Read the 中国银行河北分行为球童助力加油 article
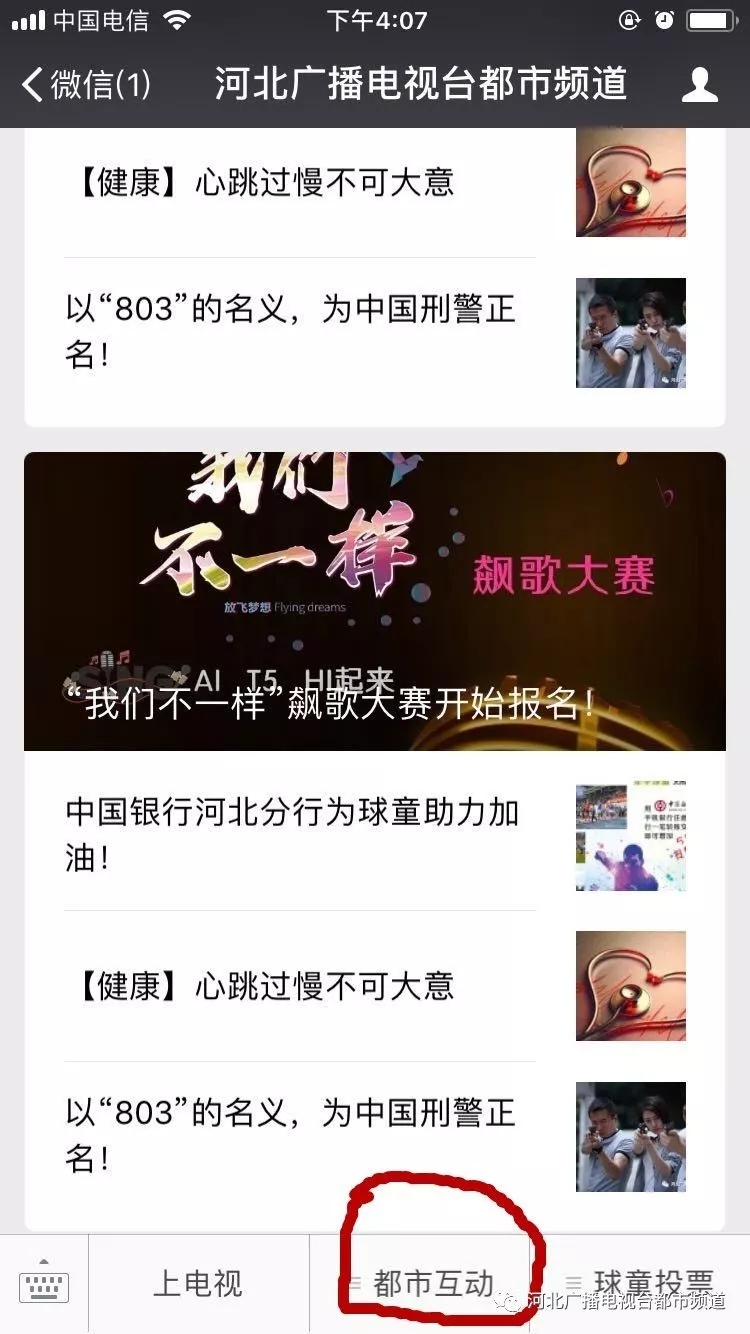The height and width of the screenshot is (1334, 750). pyautogui.click(x=292, y=834)
